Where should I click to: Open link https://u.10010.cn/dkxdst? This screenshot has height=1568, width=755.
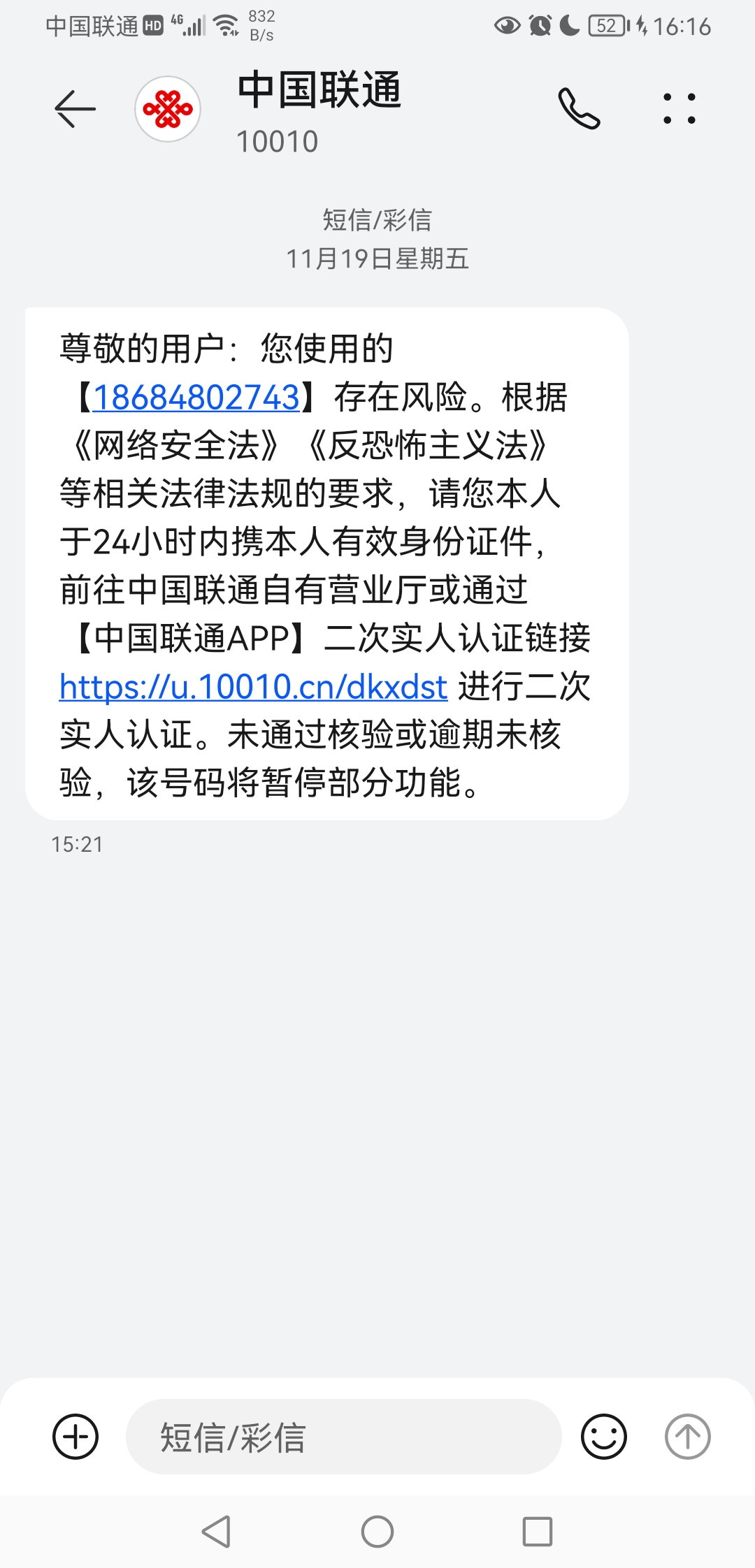[252, 687]
